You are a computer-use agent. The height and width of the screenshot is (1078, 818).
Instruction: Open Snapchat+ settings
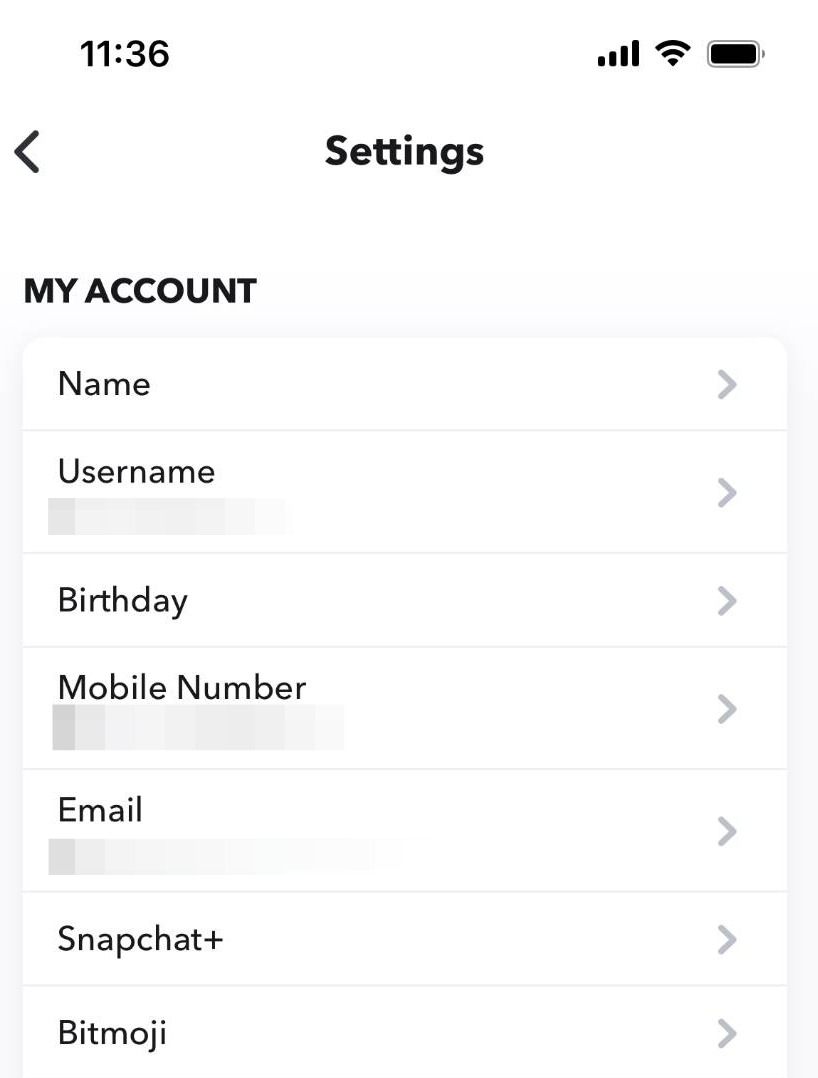pos(404,939)
